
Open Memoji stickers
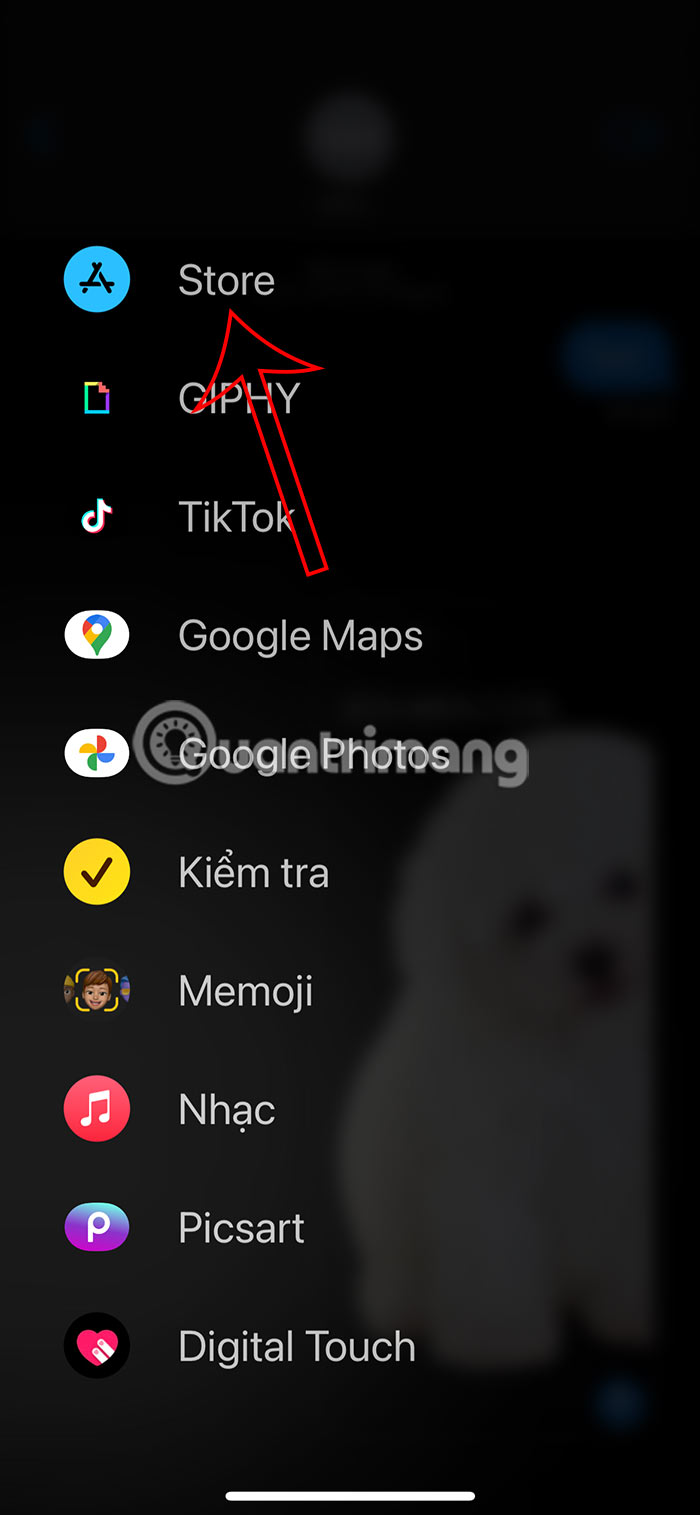point(245,991)
